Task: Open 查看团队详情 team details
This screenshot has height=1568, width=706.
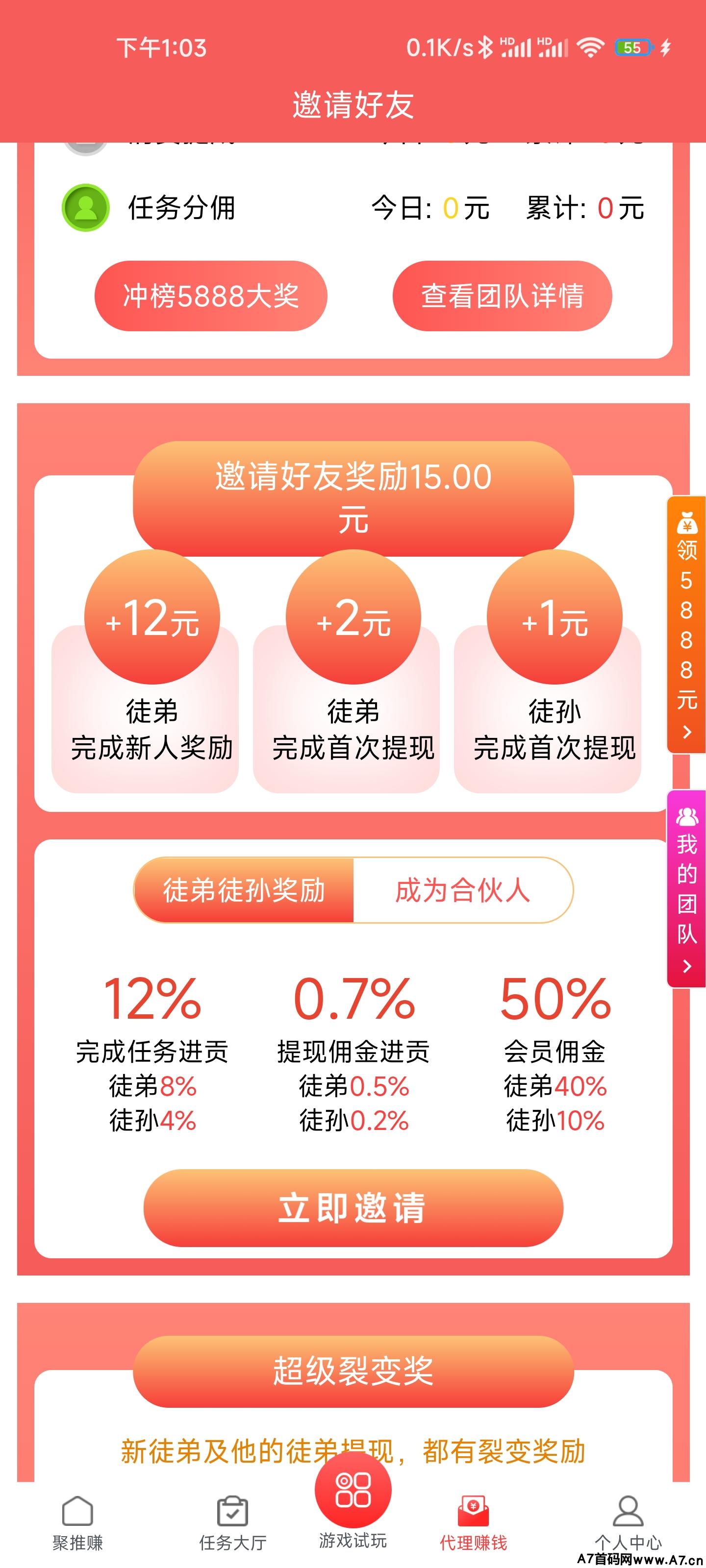Action: click(x=502, y=296)
